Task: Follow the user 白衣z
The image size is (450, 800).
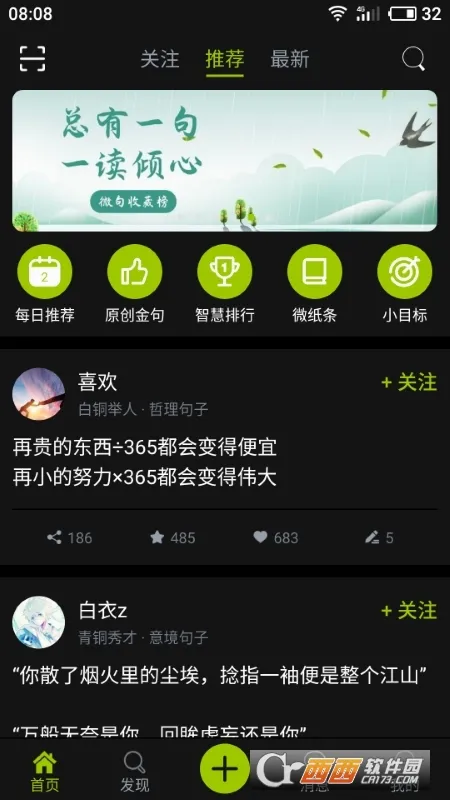Action: pyautogui.click(x=409, y=611)
